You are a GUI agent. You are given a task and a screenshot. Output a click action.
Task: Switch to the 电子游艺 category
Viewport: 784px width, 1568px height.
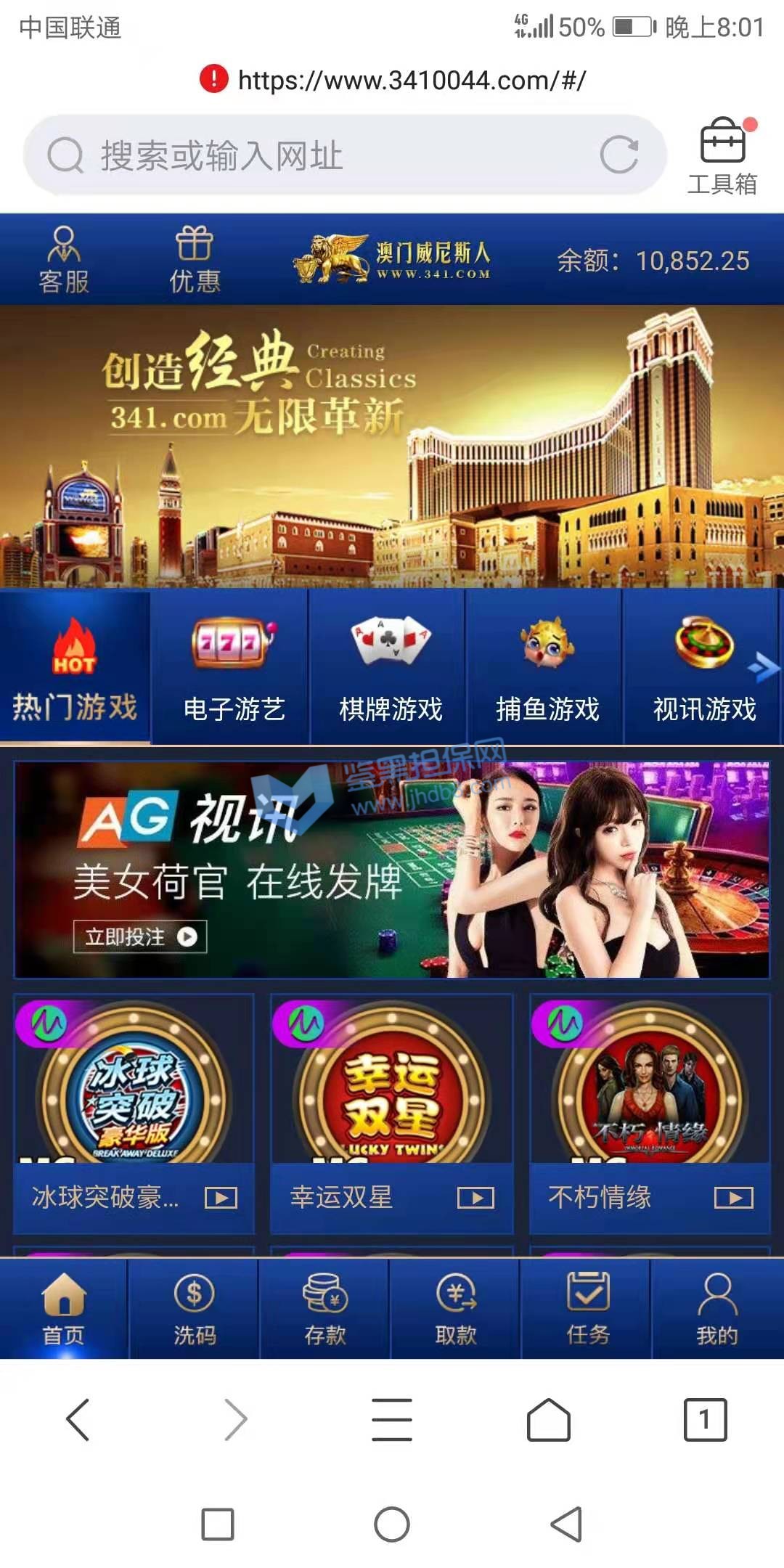tap(234, 669)
